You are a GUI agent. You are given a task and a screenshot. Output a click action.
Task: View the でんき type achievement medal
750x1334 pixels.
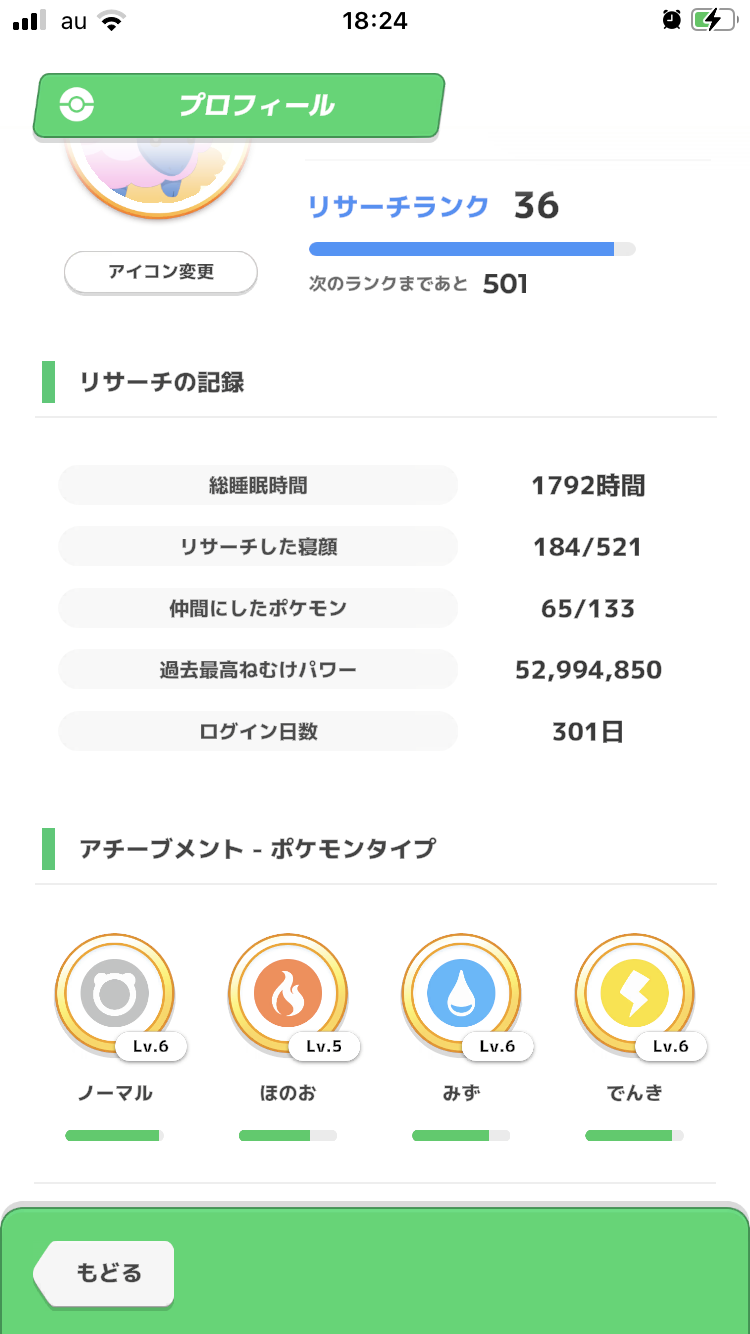point(635,994)
